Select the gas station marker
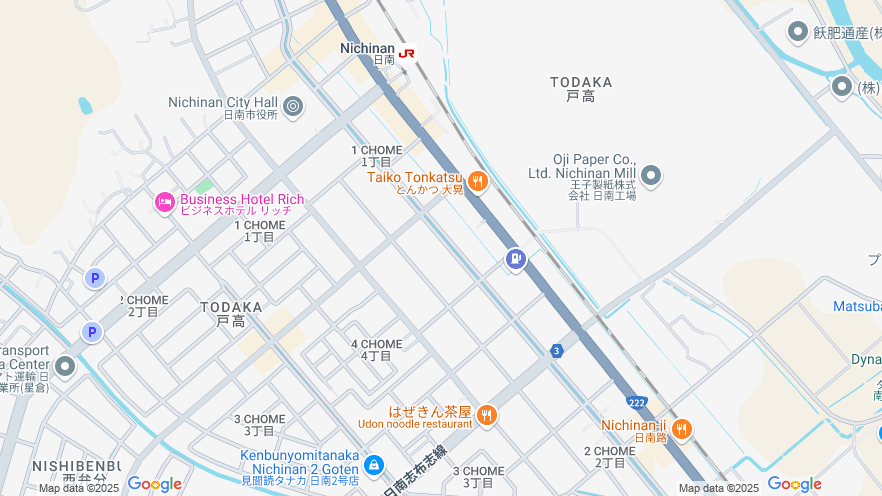The image size is (882, 496). click(515, 260)
